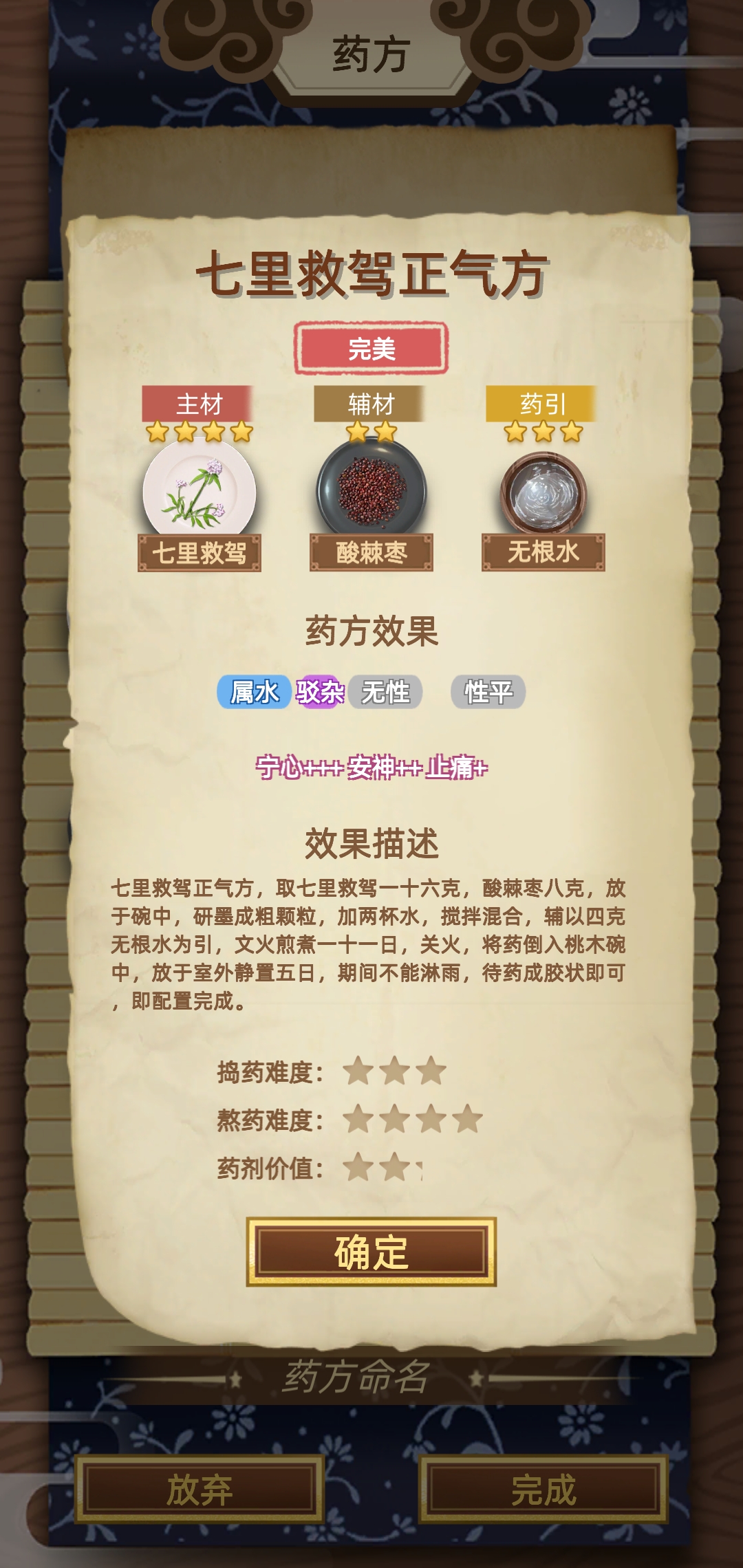Tap 放弃 to abandon the prescription

coord(199,1490)
